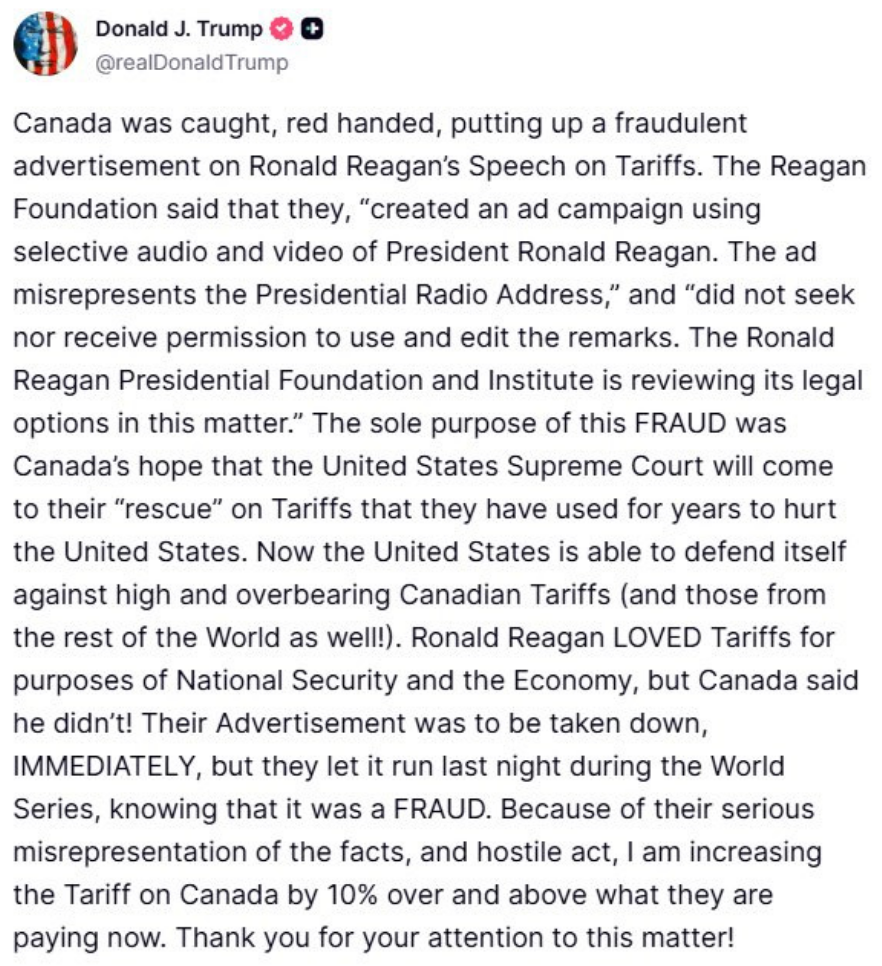Open the @realDonaldTrump handle link

click(191, 63)
